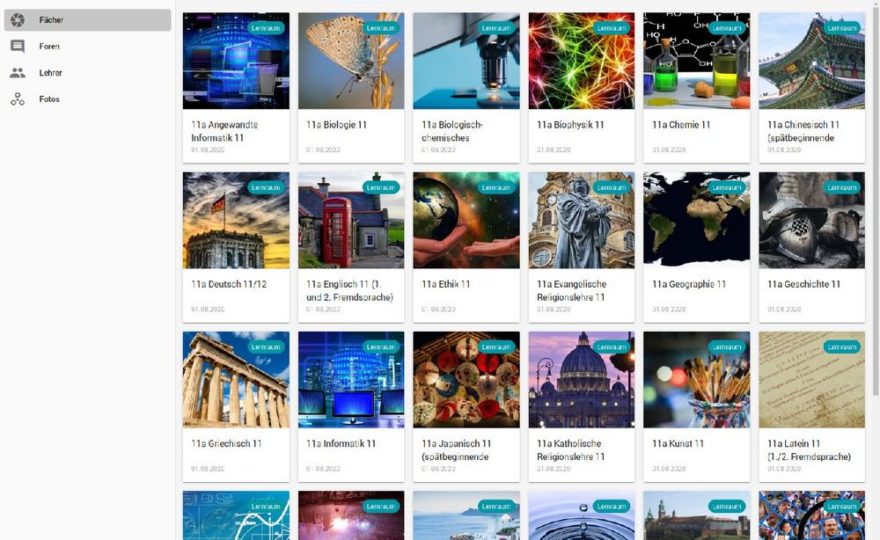
Task: Select the 11a Geographie 11 course
Action: click(x=696, y=247)
